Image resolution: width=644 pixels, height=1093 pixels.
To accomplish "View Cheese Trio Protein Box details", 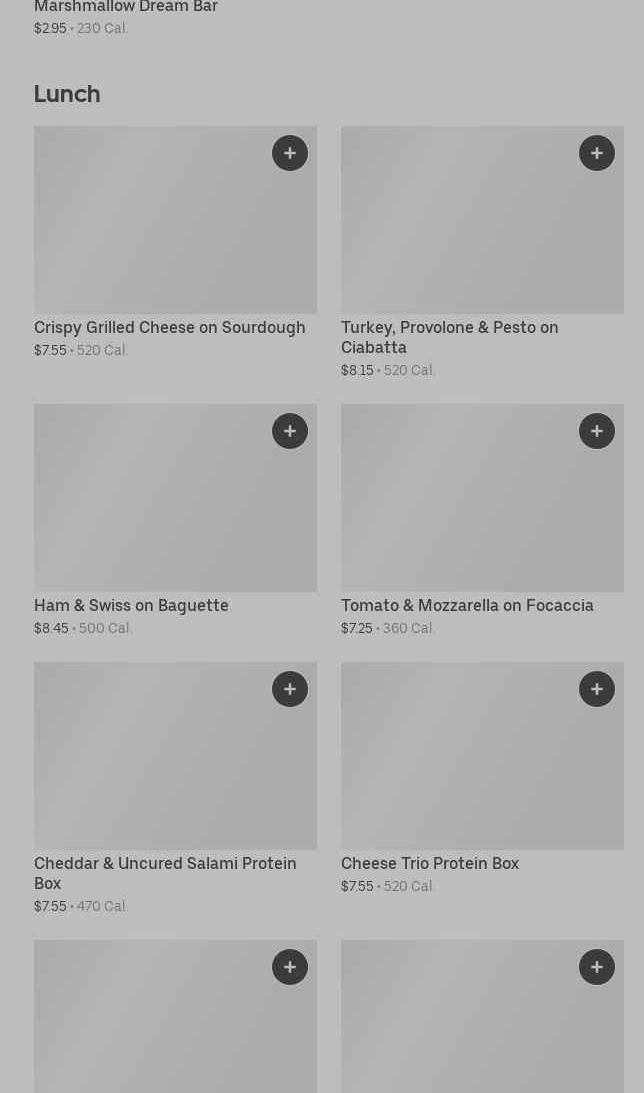I will coord(430,863).
